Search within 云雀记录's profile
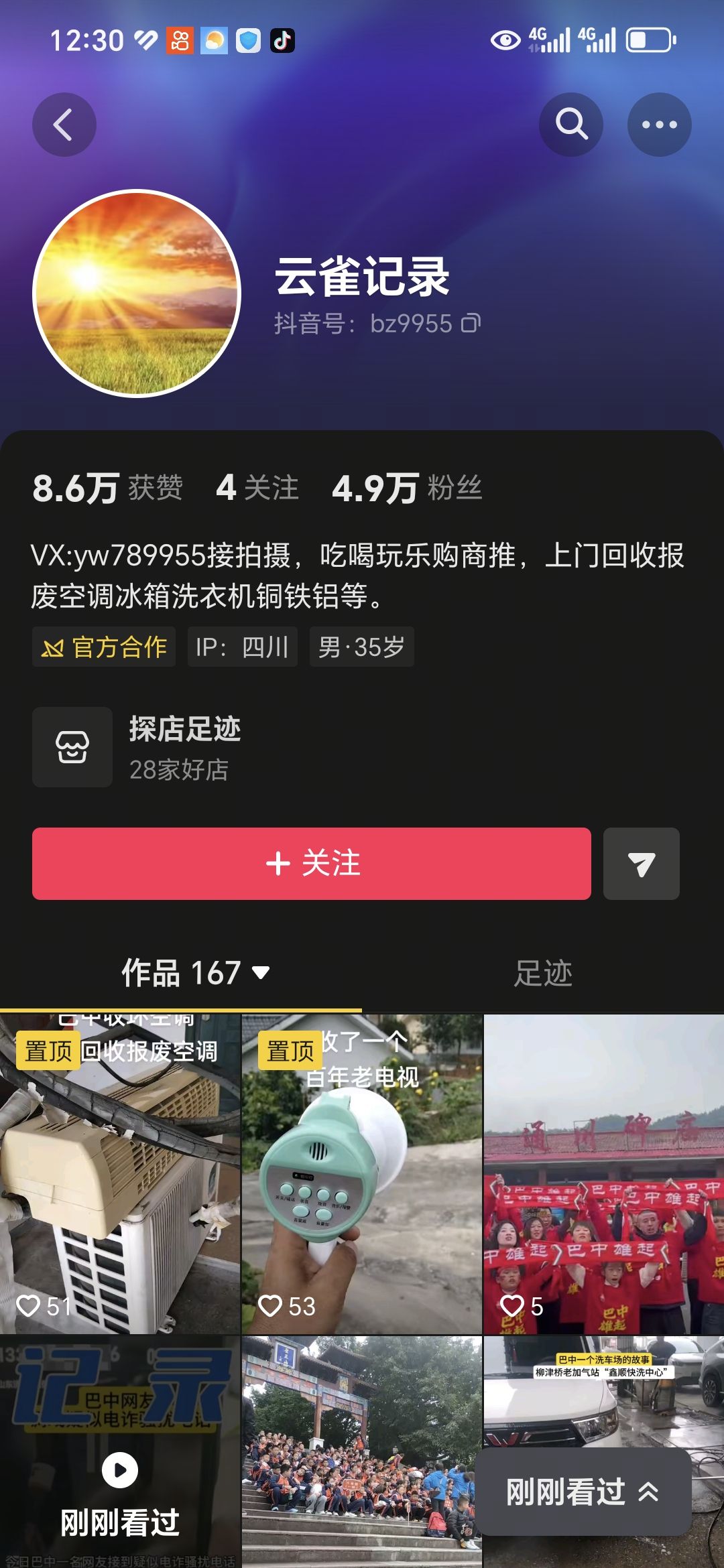This screenshot has width=724, height=1568. click(x=571, y=125)
